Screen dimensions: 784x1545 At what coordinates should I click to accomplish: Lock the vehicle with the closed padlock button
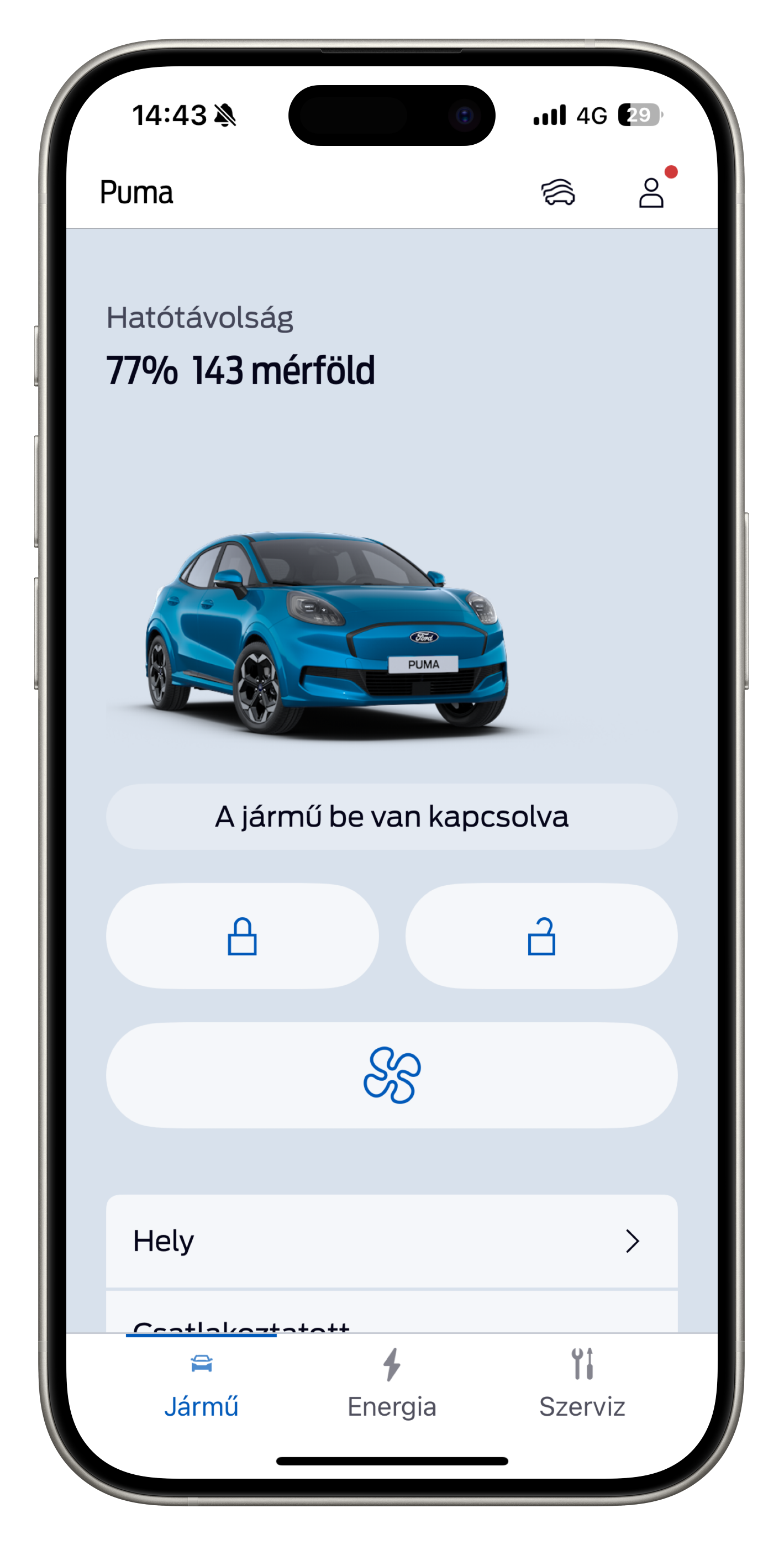243,936
